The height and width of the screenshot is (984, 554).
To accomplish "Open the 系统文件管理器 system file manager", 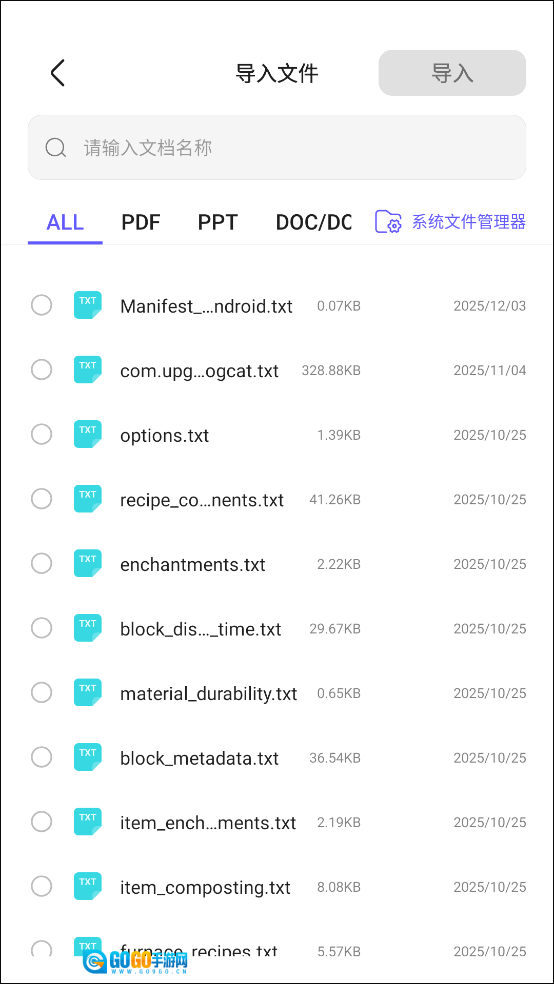I will click(x=450, y=222).
